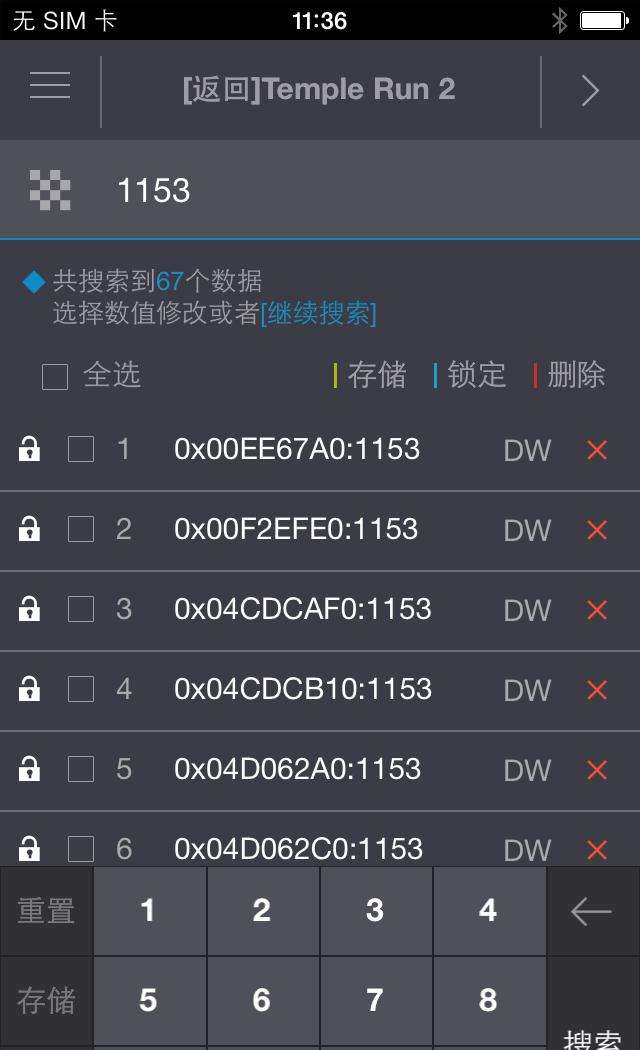Image resolution: width=640 pixels, height=1050 pixels.
Task: Check the 全选 select-all checkbox
Action: [55, 377]
